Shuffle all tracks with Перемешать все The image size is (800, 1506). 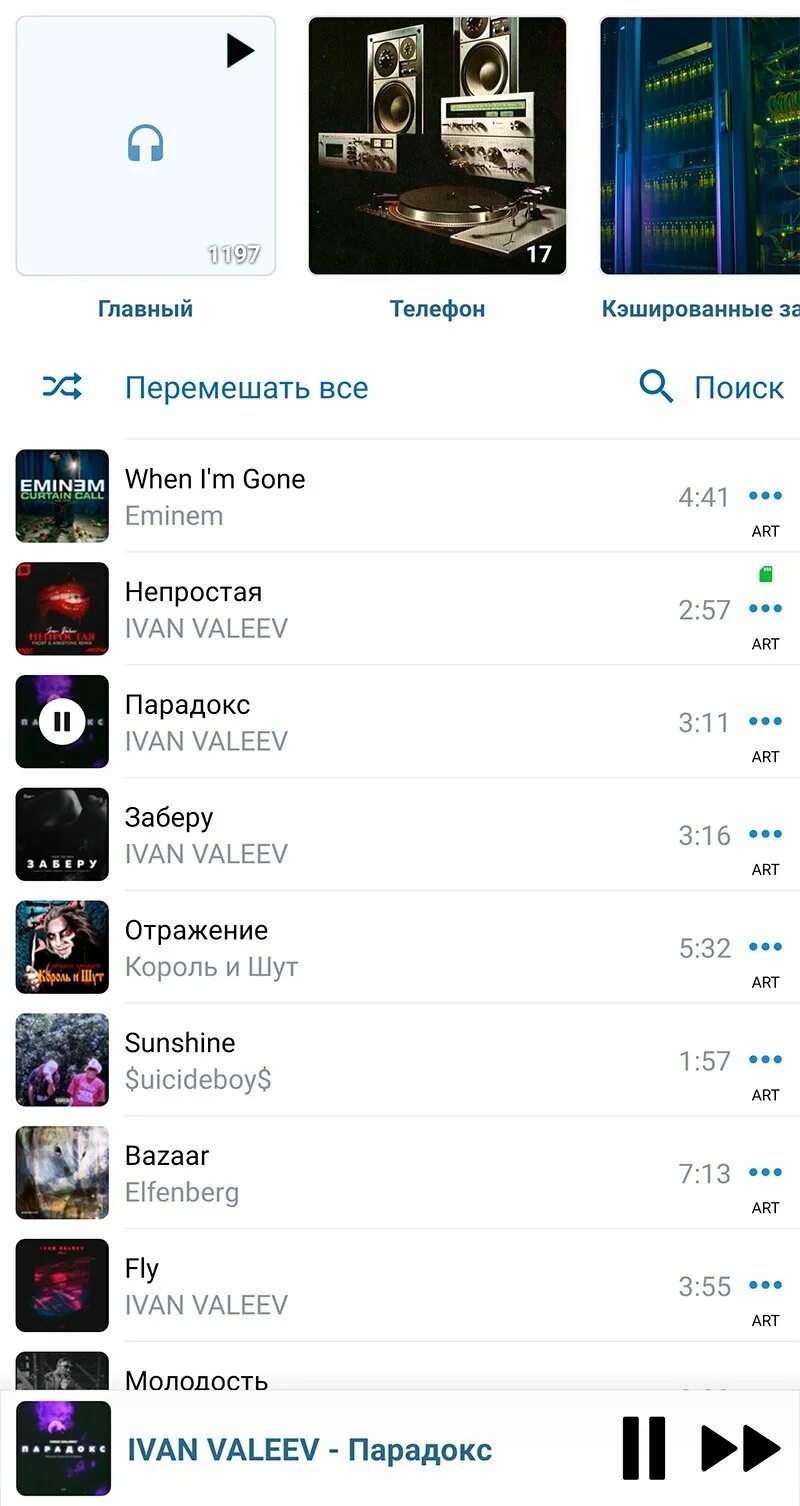pyautogui.click(x=205, y=387)
